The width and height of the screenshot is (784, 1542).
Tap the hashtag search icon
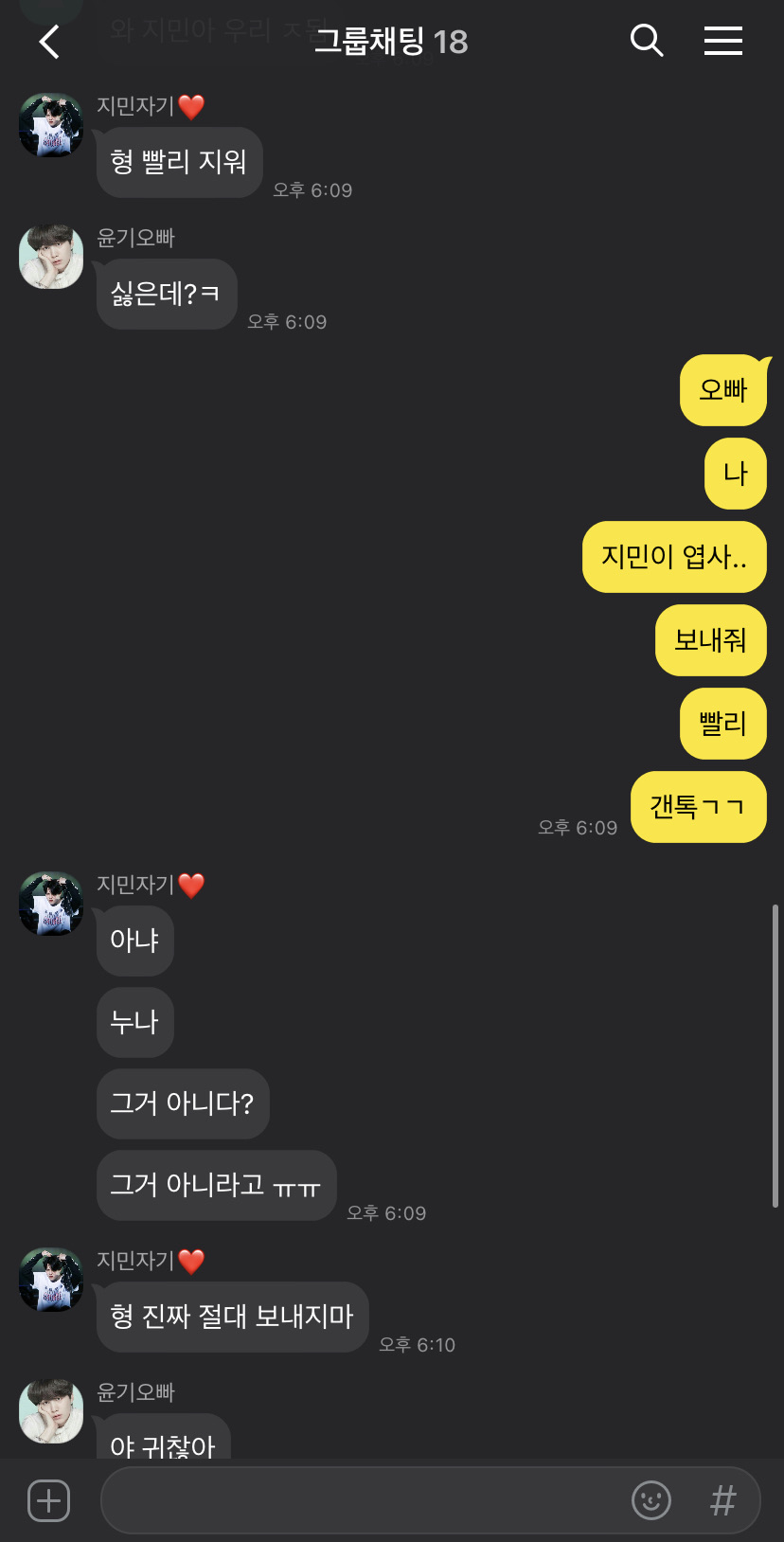point(722,1500)
